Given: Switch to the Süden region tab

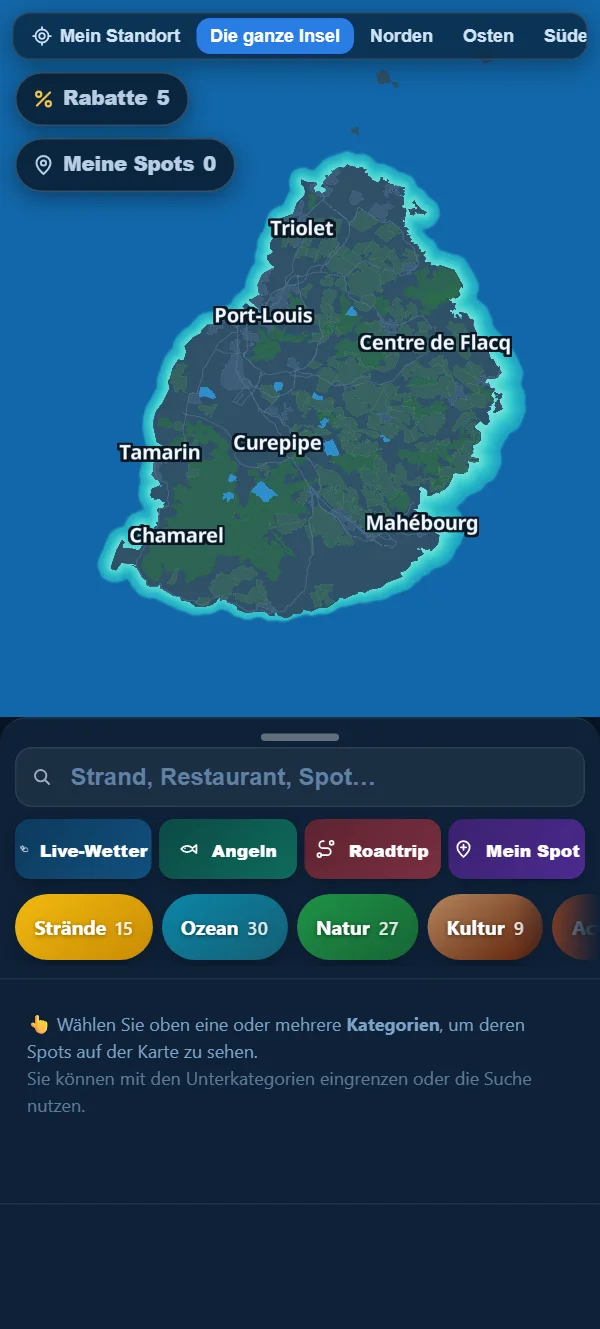Looking at the screenshot, I should tap(564, 36).
